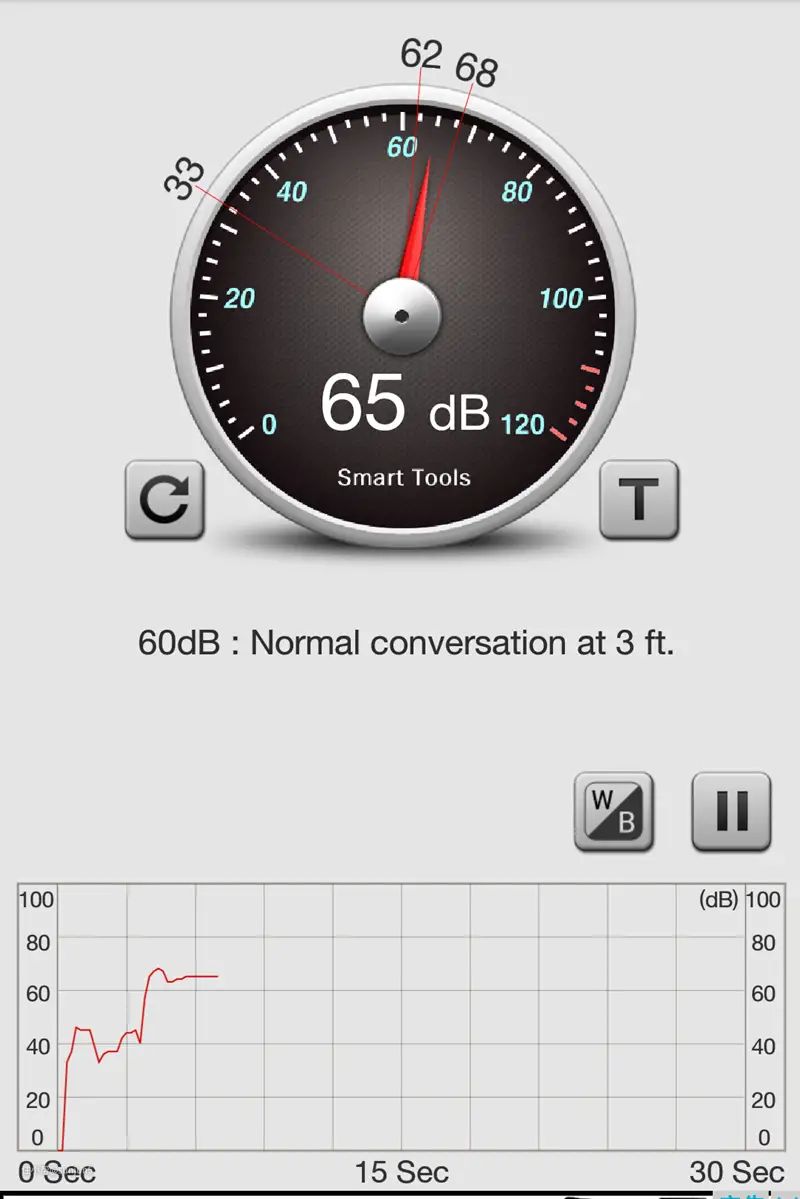Reset the sound meter readings
Image resolution: width=800 pixels, height=1199 pixels.
(164, 500)
